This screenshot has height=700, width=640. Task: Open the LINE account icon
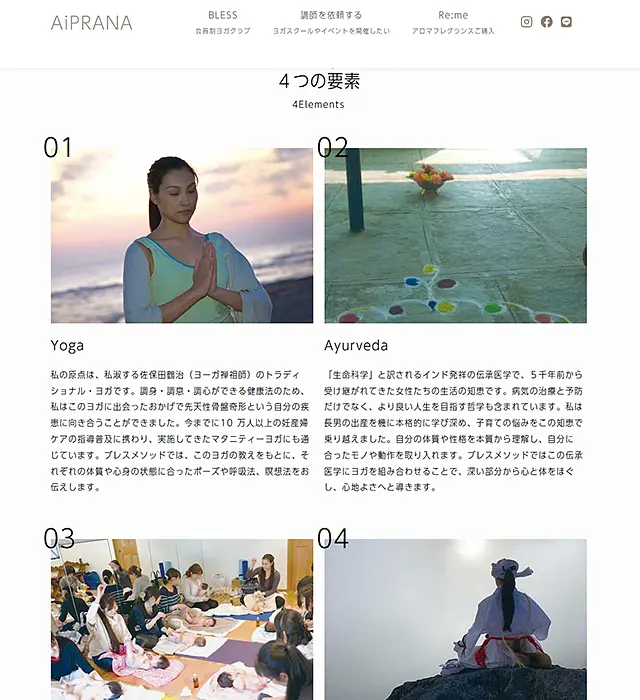tap(567, 22)
